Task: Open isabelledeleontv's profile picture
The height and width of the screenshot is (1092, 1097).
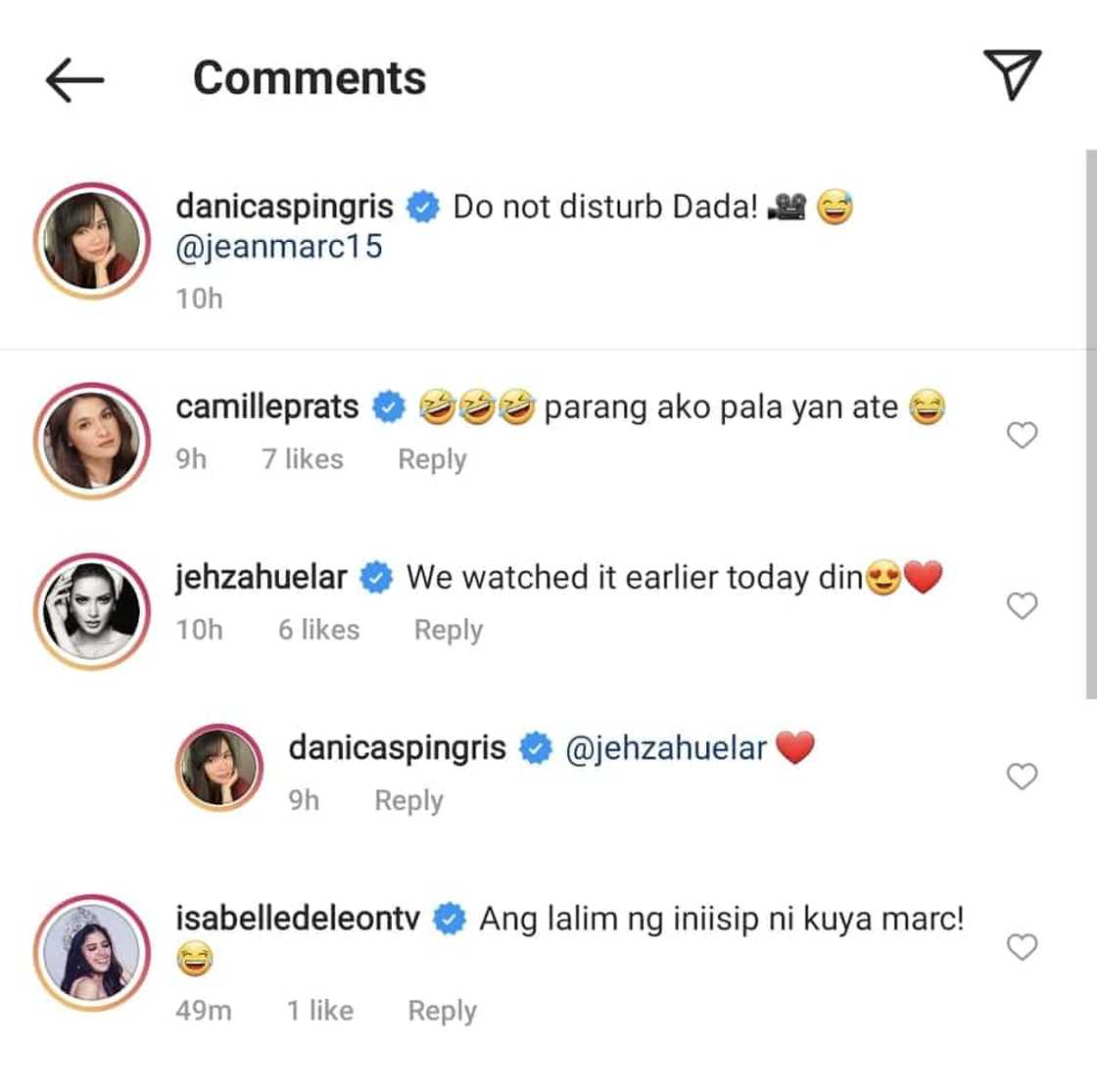Action: coord(91,952)
